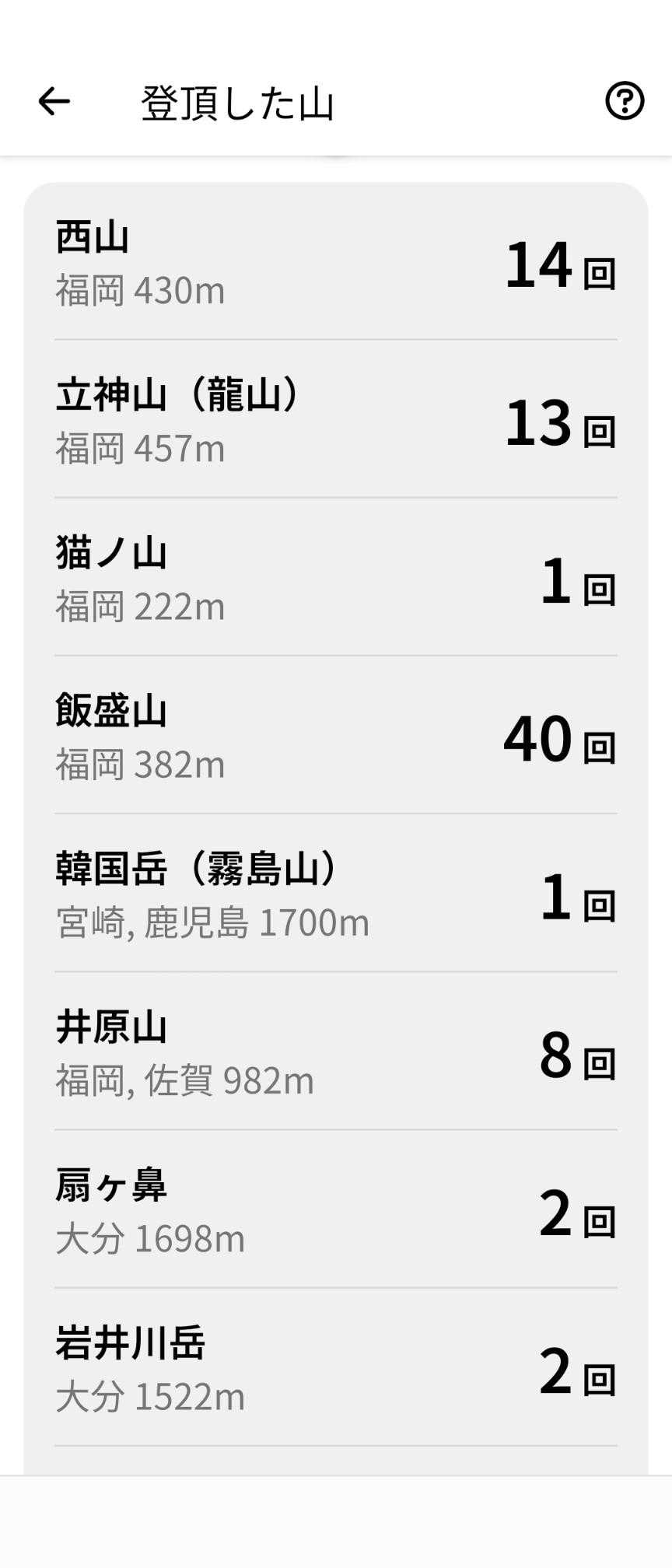
Task: Tap the 韓国岳（霧島山） row
Action: click(336, 894)
